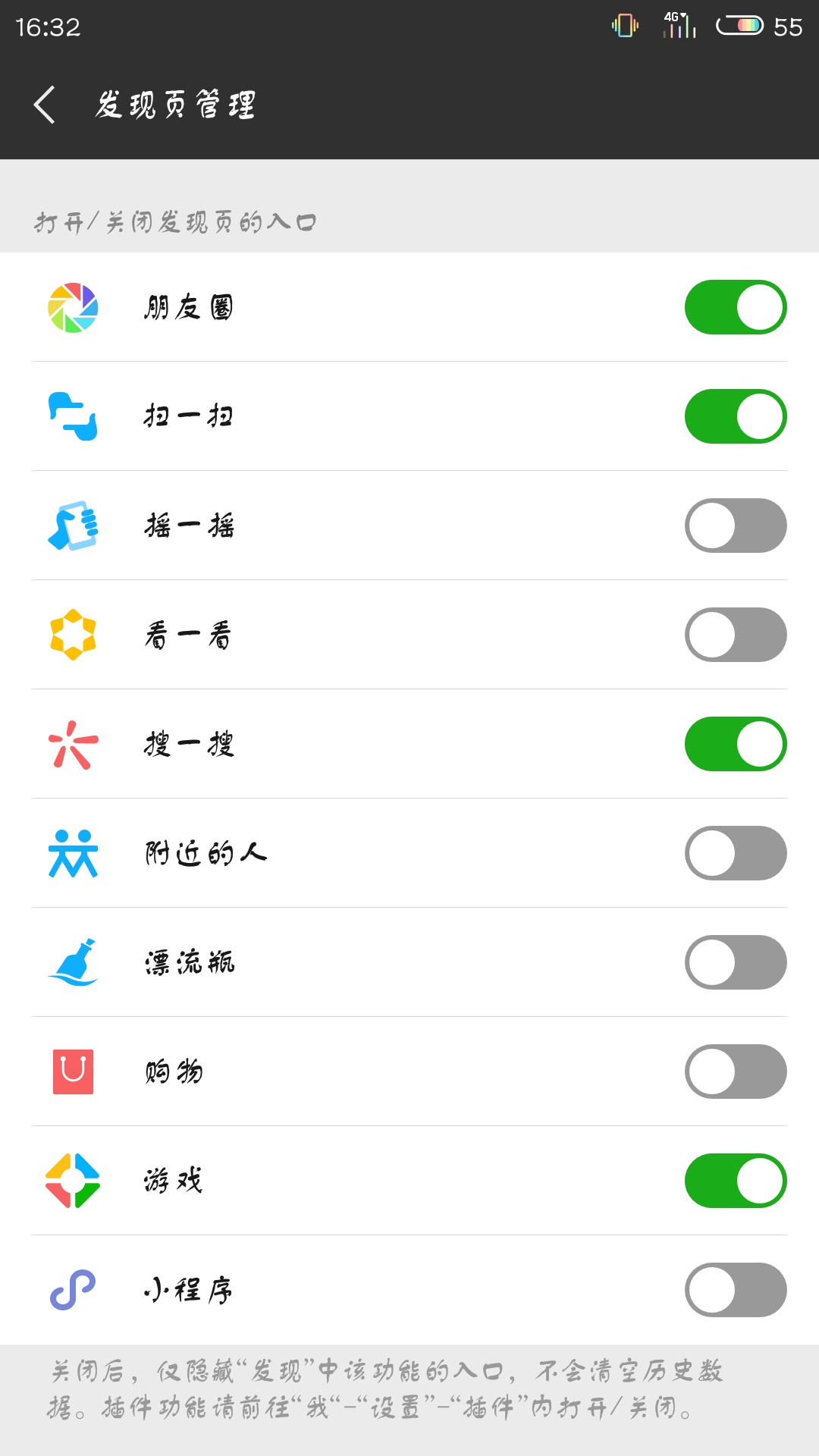
Task: Enable the 购物 entry
Action: point(735,1072)
